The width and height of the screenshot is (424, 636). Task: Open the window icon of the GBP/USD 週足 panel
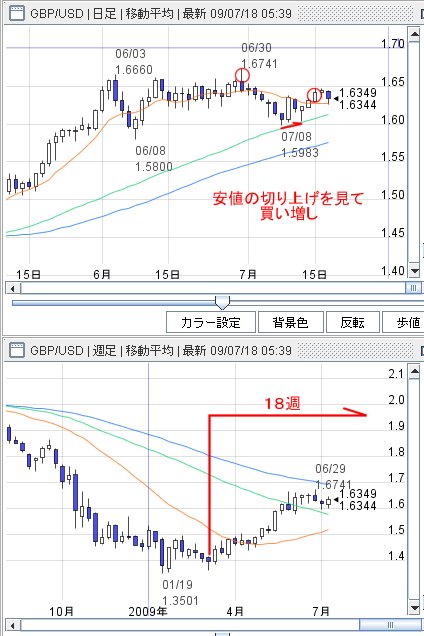17,350
